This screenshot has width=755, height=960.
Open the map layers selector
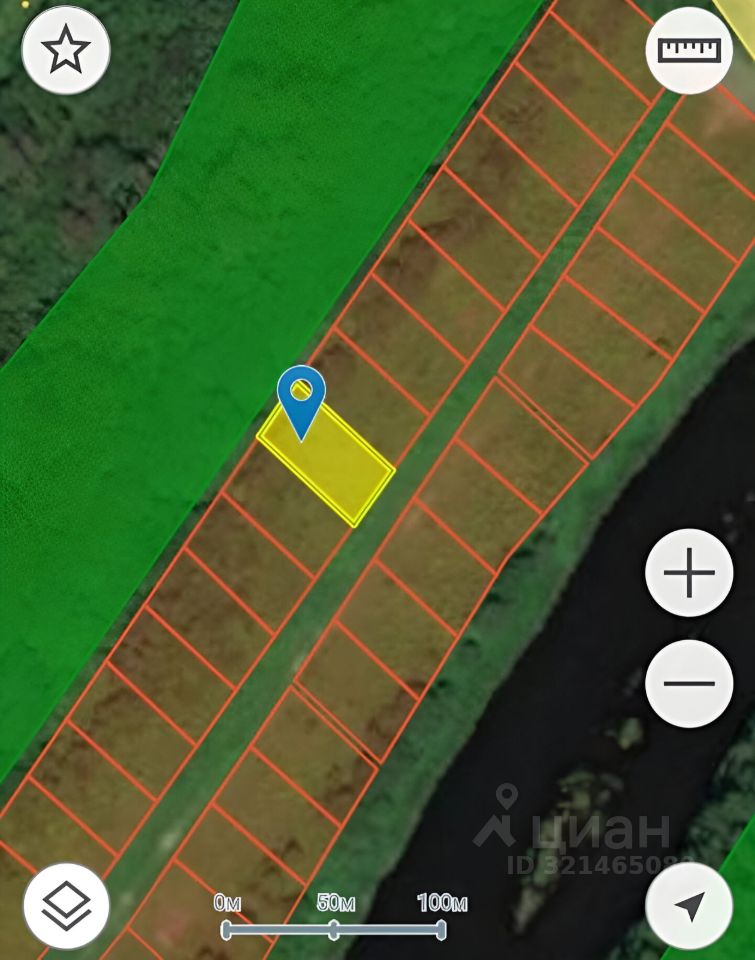click(x=66, y=906)
